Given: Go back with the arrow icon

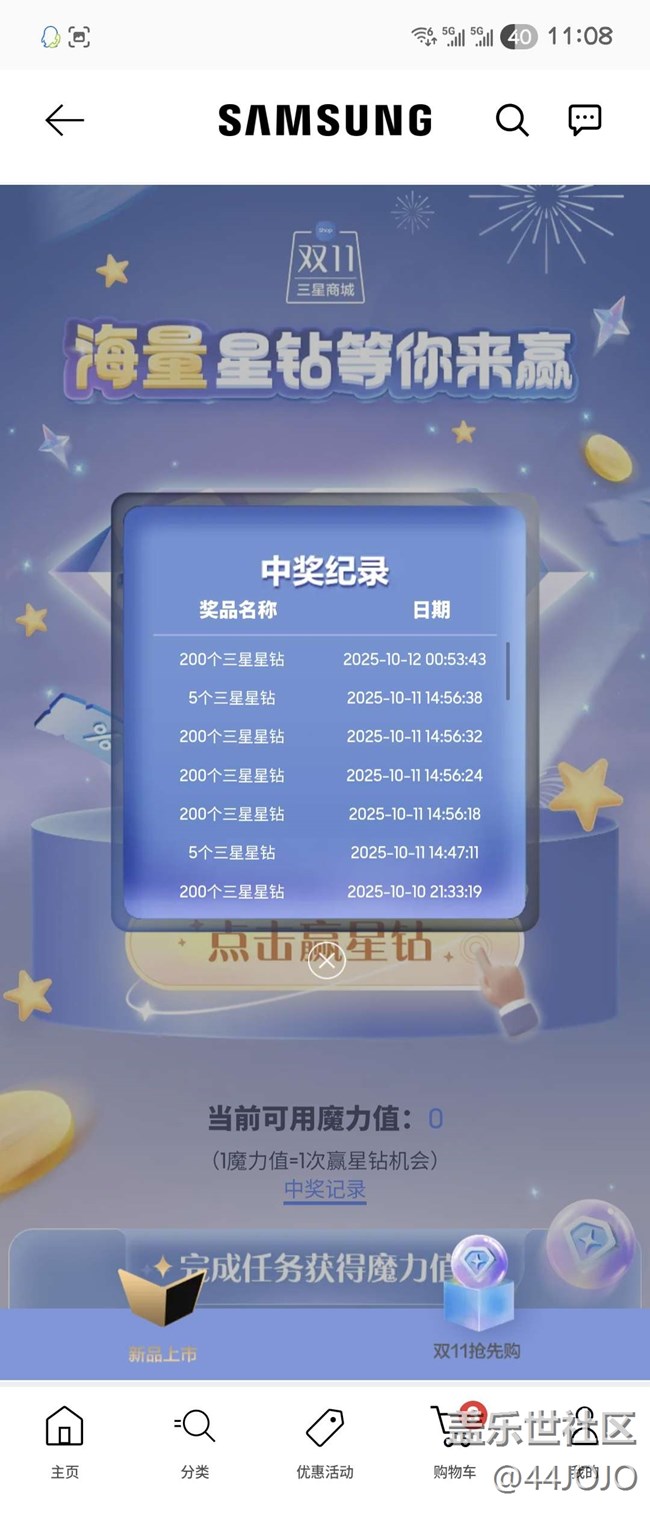Looking at the screenshot, I should click(65, 120).
